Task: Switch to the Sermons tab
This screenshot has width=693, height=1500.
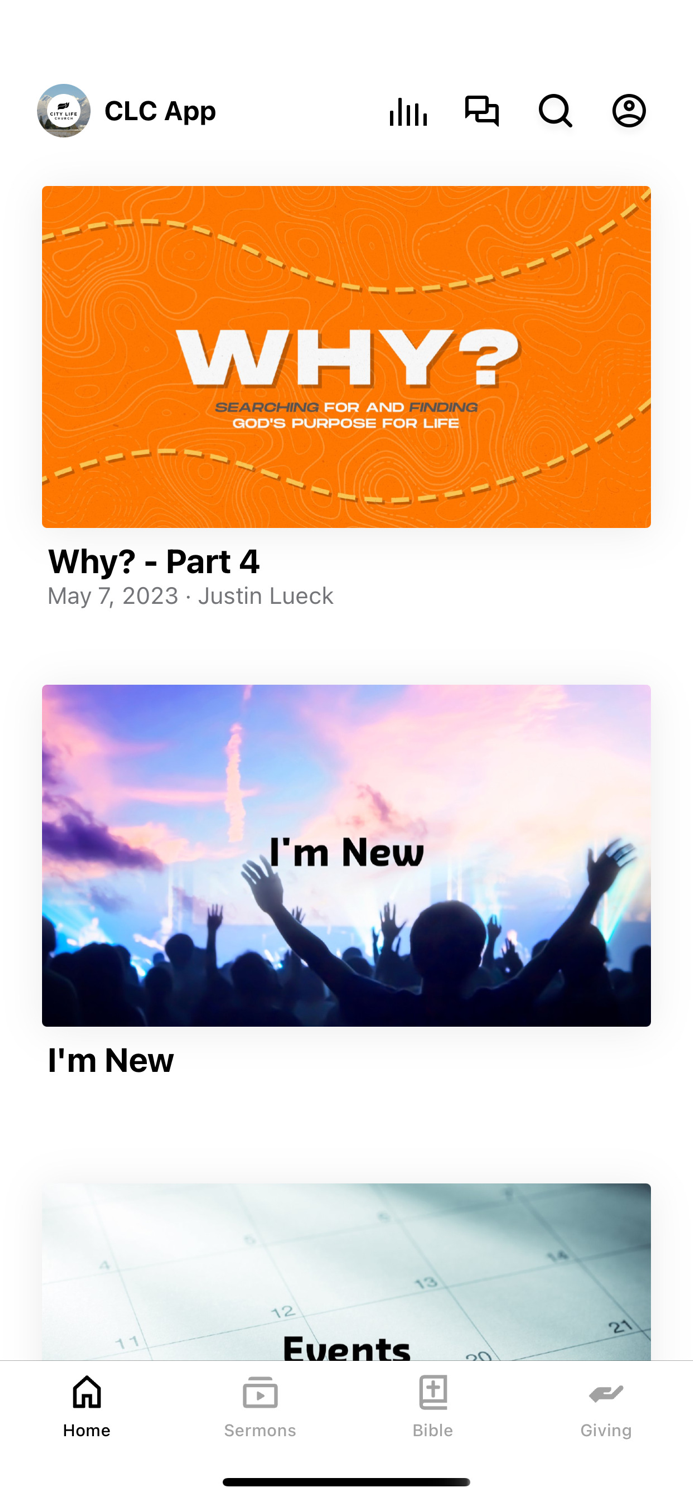Action: (260, 1406)
